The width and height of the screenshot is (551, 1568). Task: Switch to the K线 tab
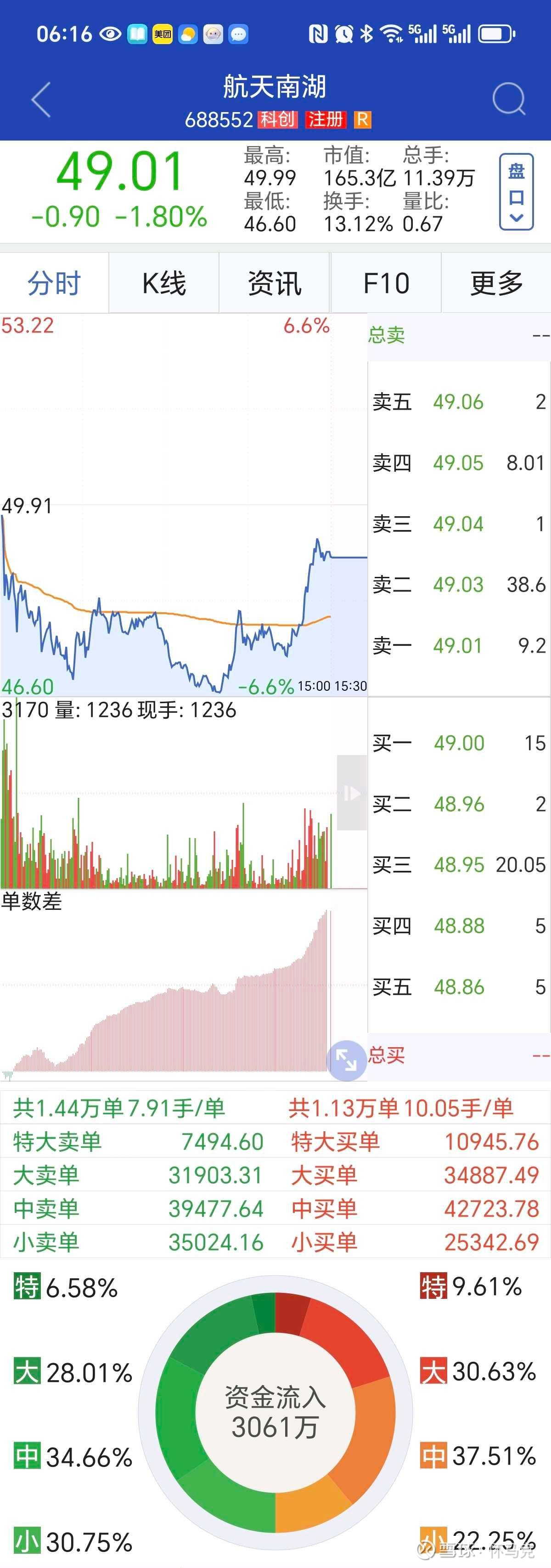164,283
